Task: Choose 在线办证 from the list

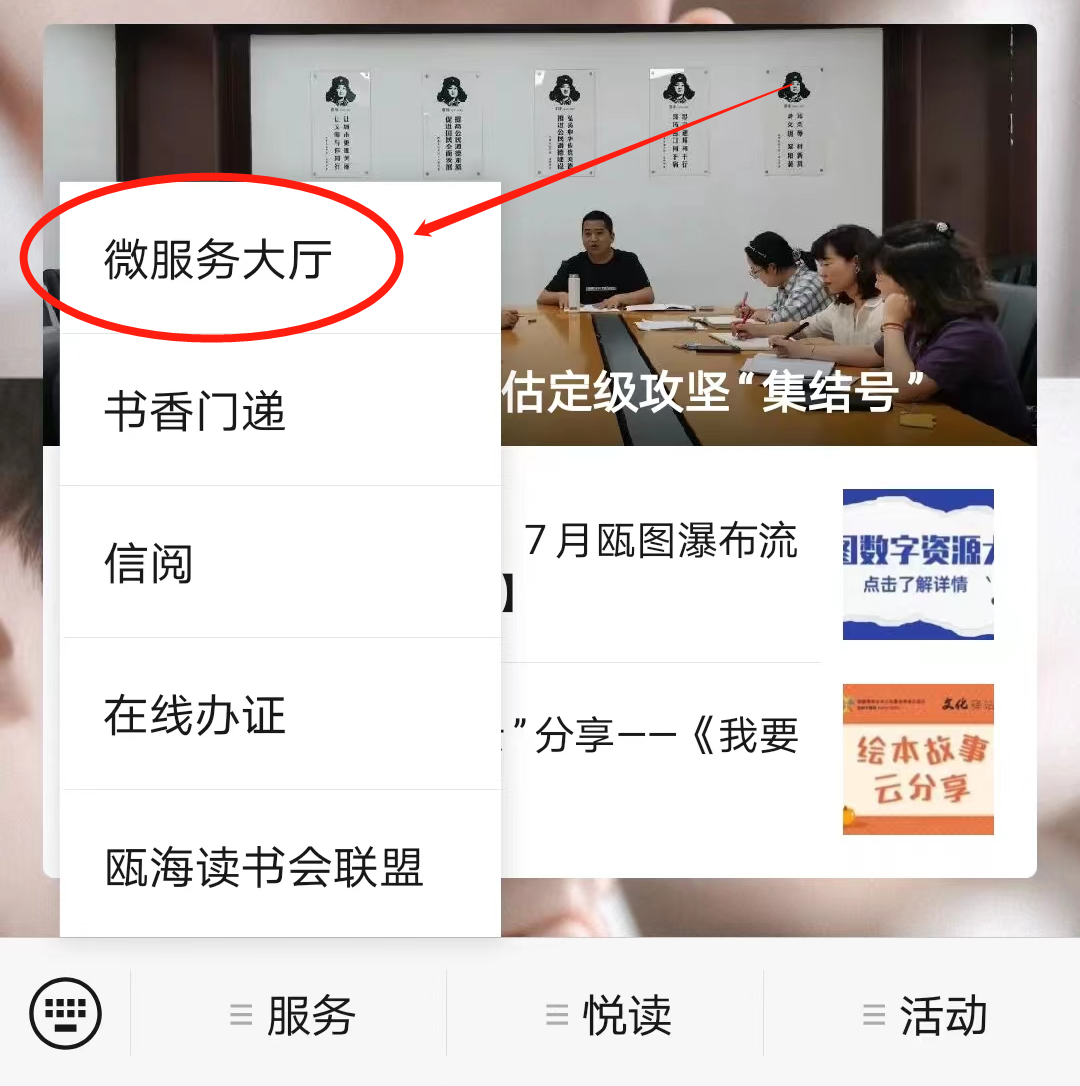Action: click(x=196, y=715)
